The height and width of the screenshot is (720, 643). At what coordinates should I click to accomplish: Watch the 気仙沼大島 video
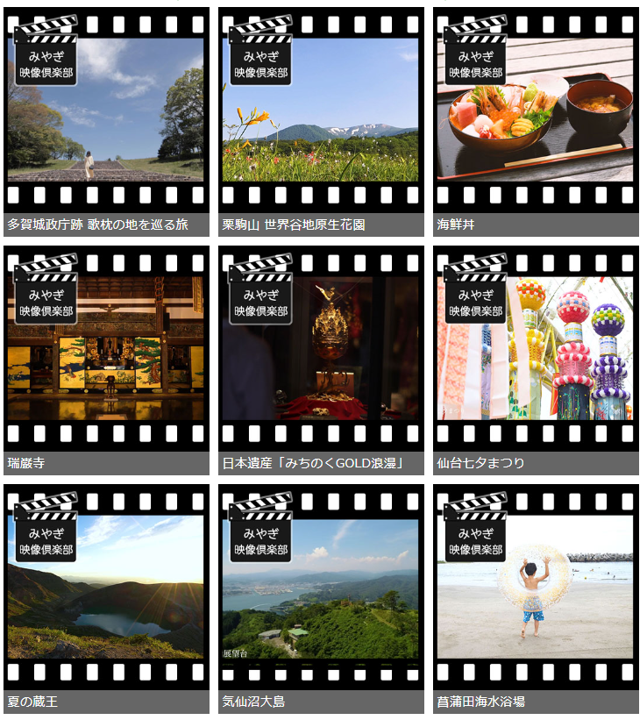click(320, 588)
